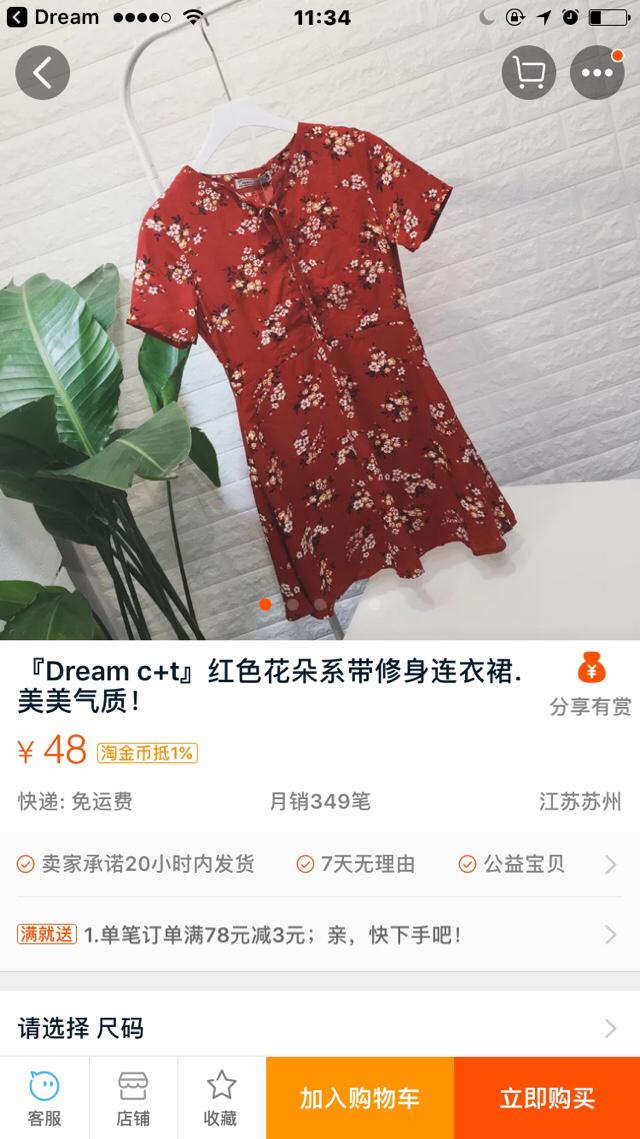
Task: Visit the 店铺 shop page
Action: [133, 1098]
